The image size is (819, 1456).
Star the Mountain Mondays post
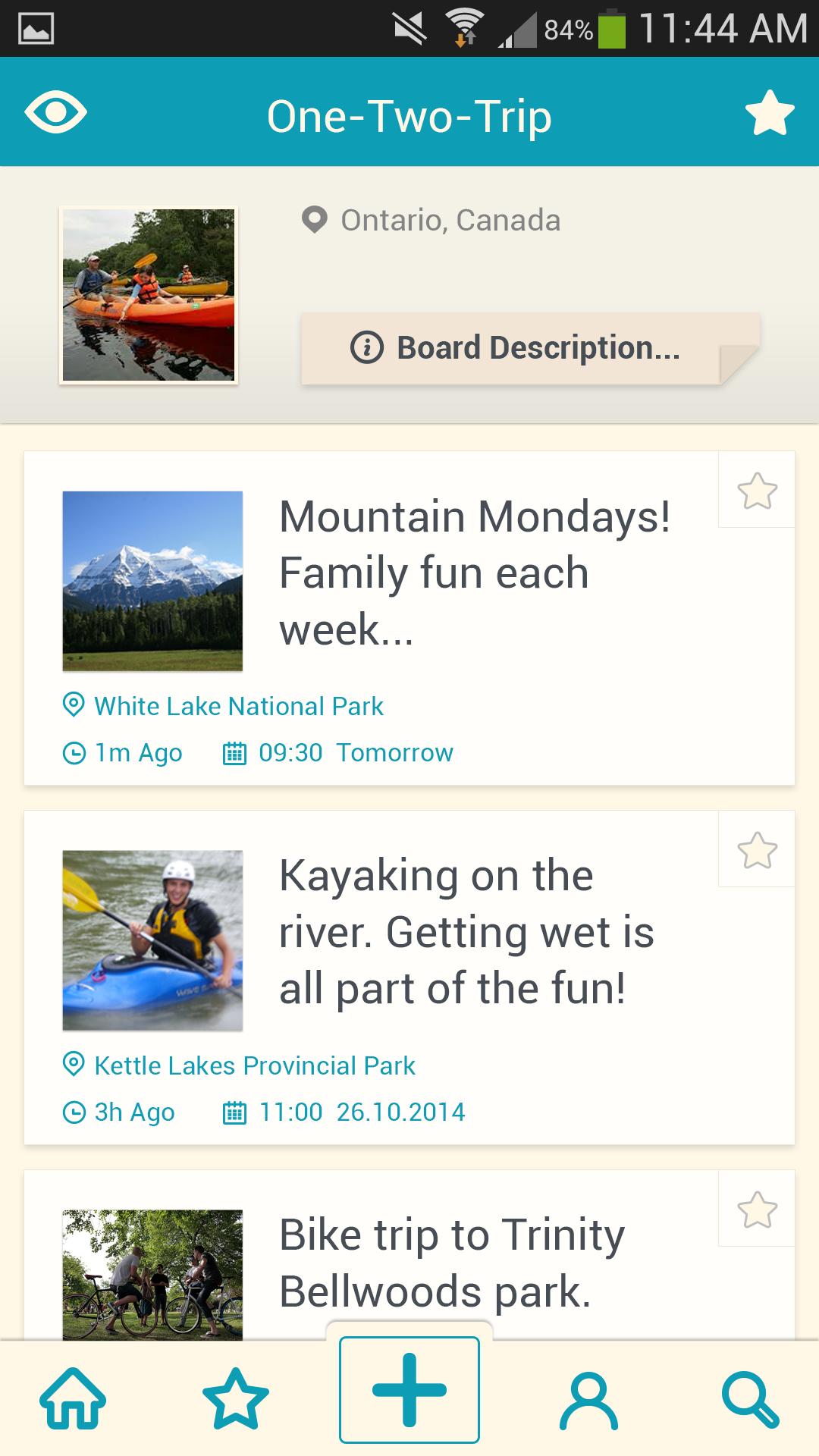coord(757,491)
